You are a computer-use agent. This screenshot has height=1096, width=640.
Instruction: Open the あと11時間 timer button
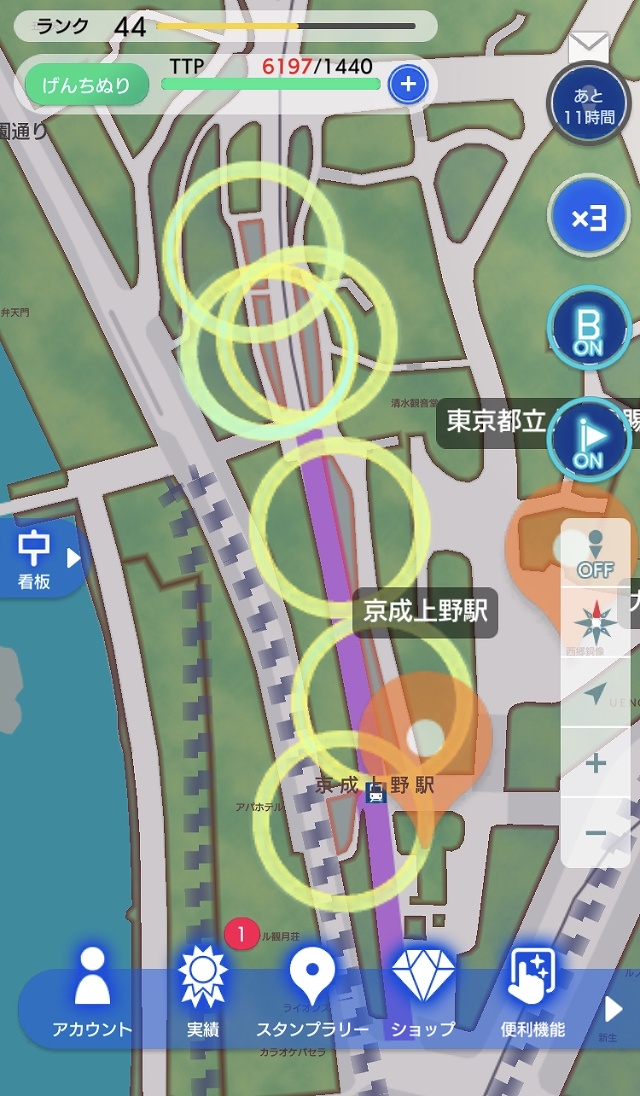click(588, 104)
